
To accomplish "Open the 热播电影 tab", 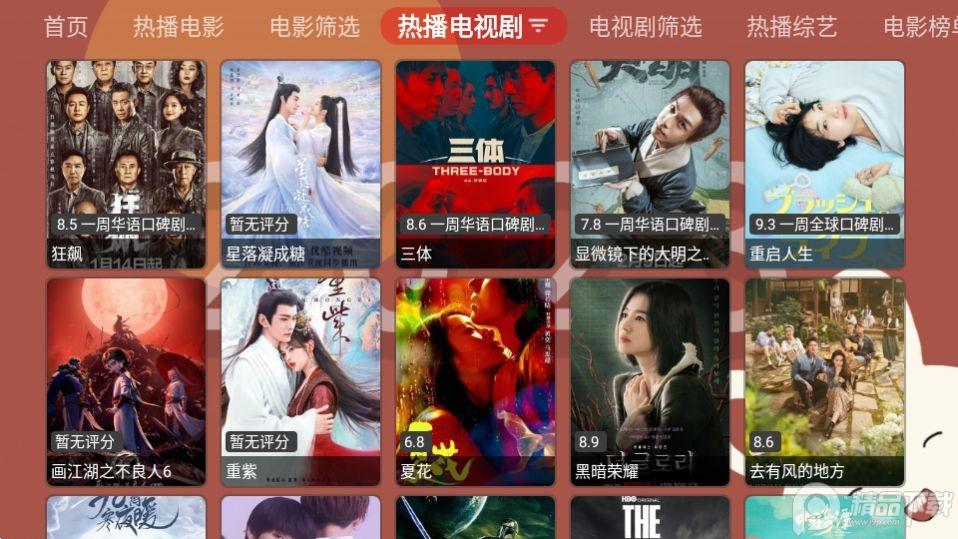I will 178,26.
